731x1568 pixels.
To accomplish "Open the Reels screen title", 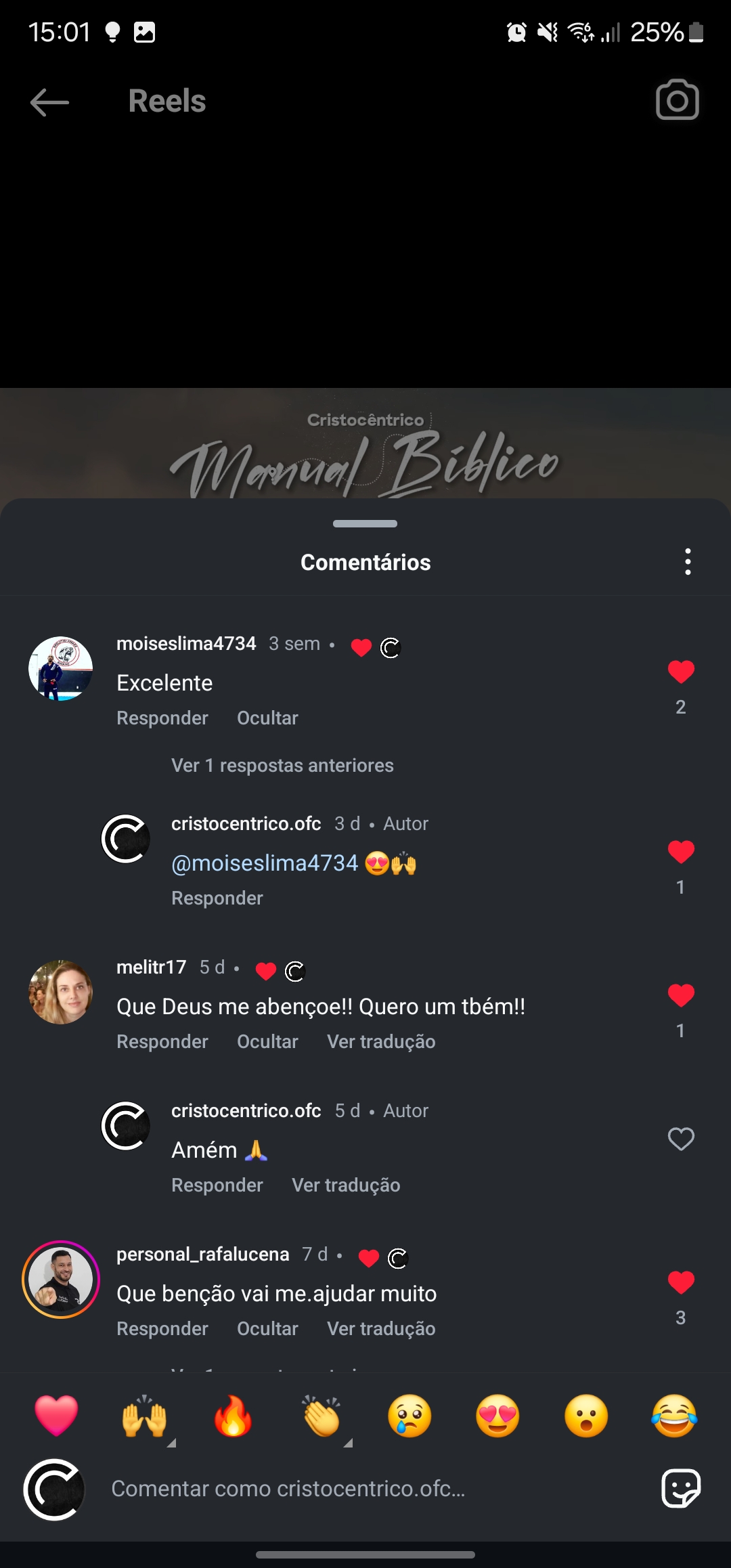I will [167, 100].
